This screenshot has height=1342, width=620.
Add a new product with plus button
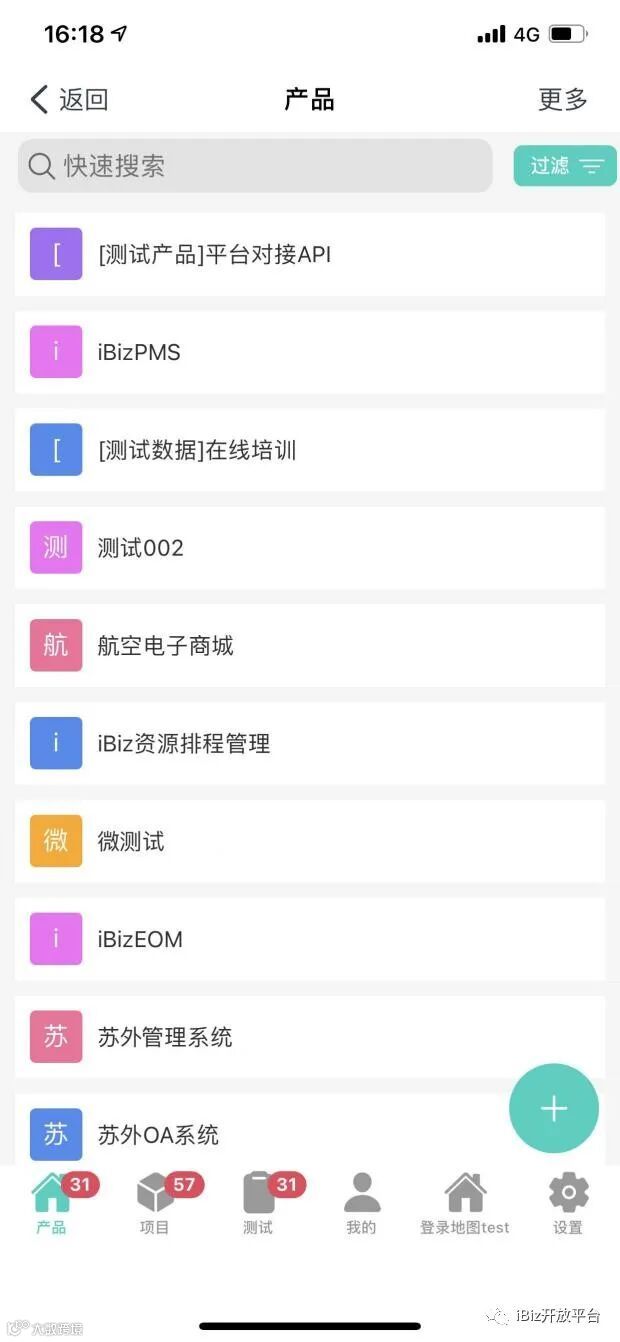[554, 1108]
